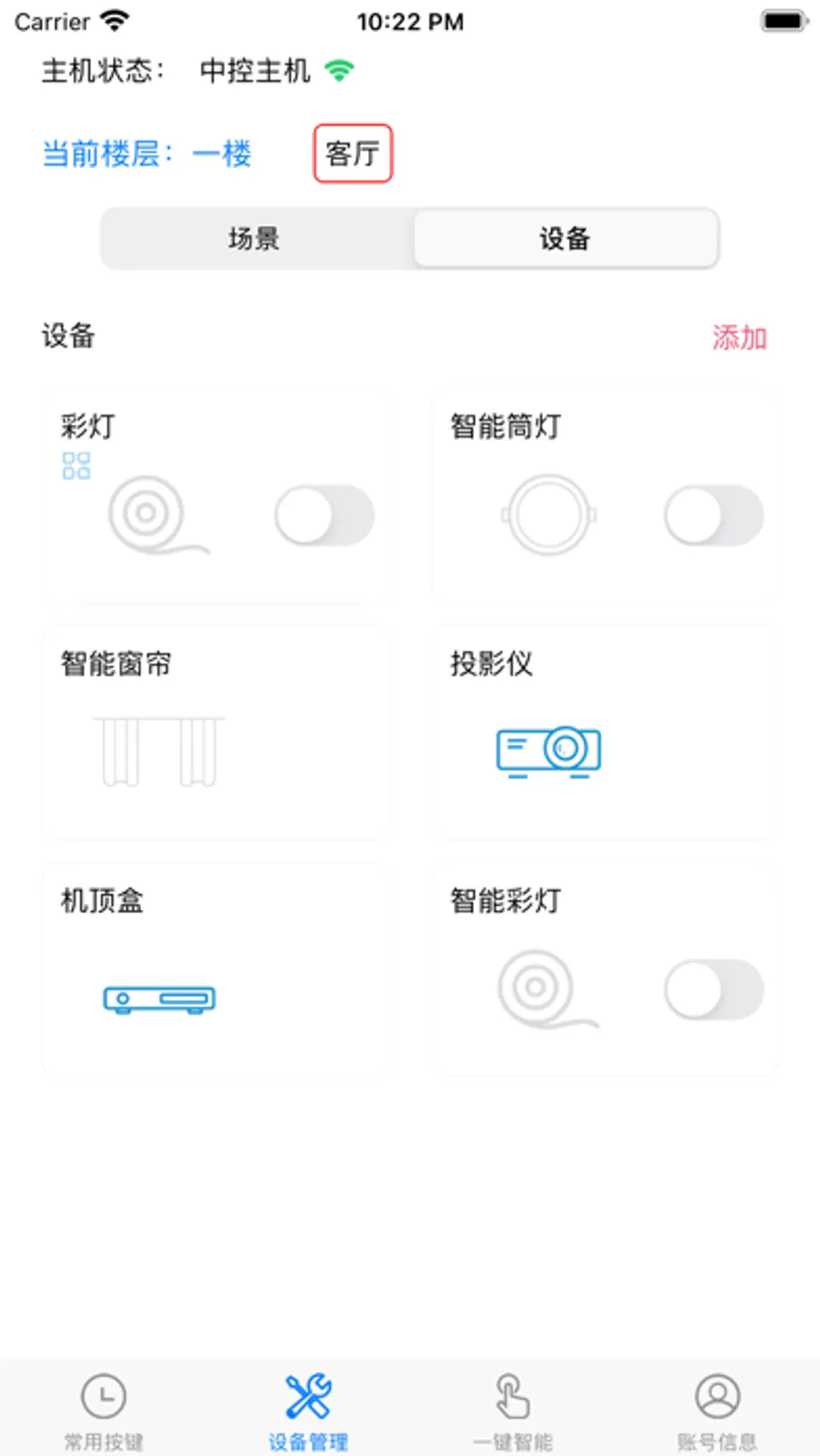The image size is (820, 1456).
Task: Enable the 智能筒灯 toggle
Action: tap(714, 515)
